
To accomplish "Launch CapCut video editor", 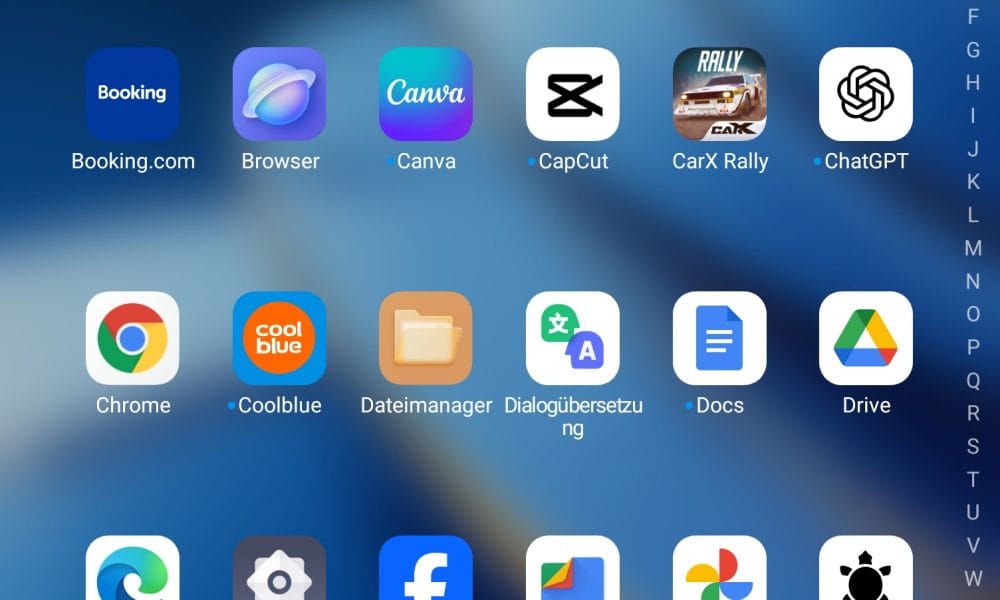I will 572,94.
